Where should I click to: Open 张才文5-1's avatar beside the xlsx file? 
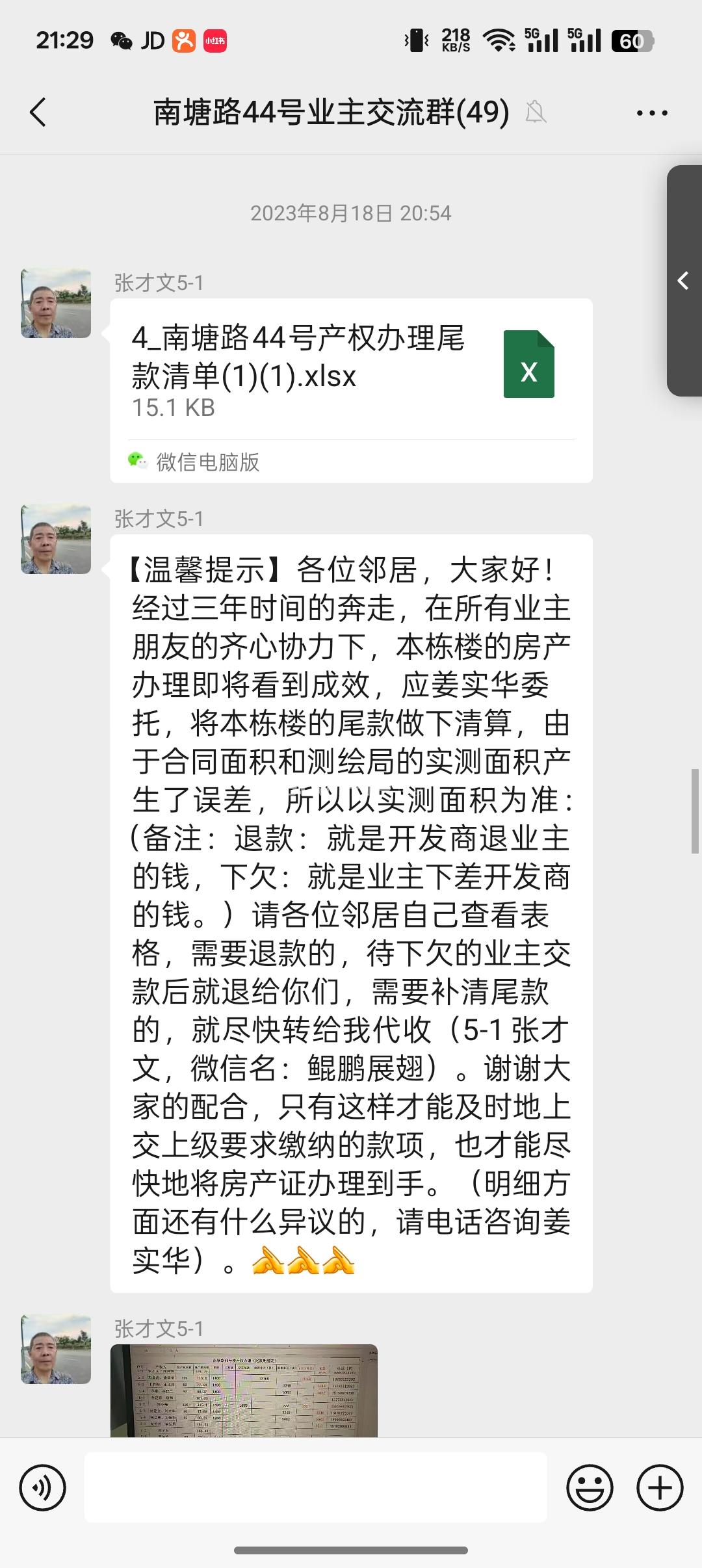(x=56, y=303)
